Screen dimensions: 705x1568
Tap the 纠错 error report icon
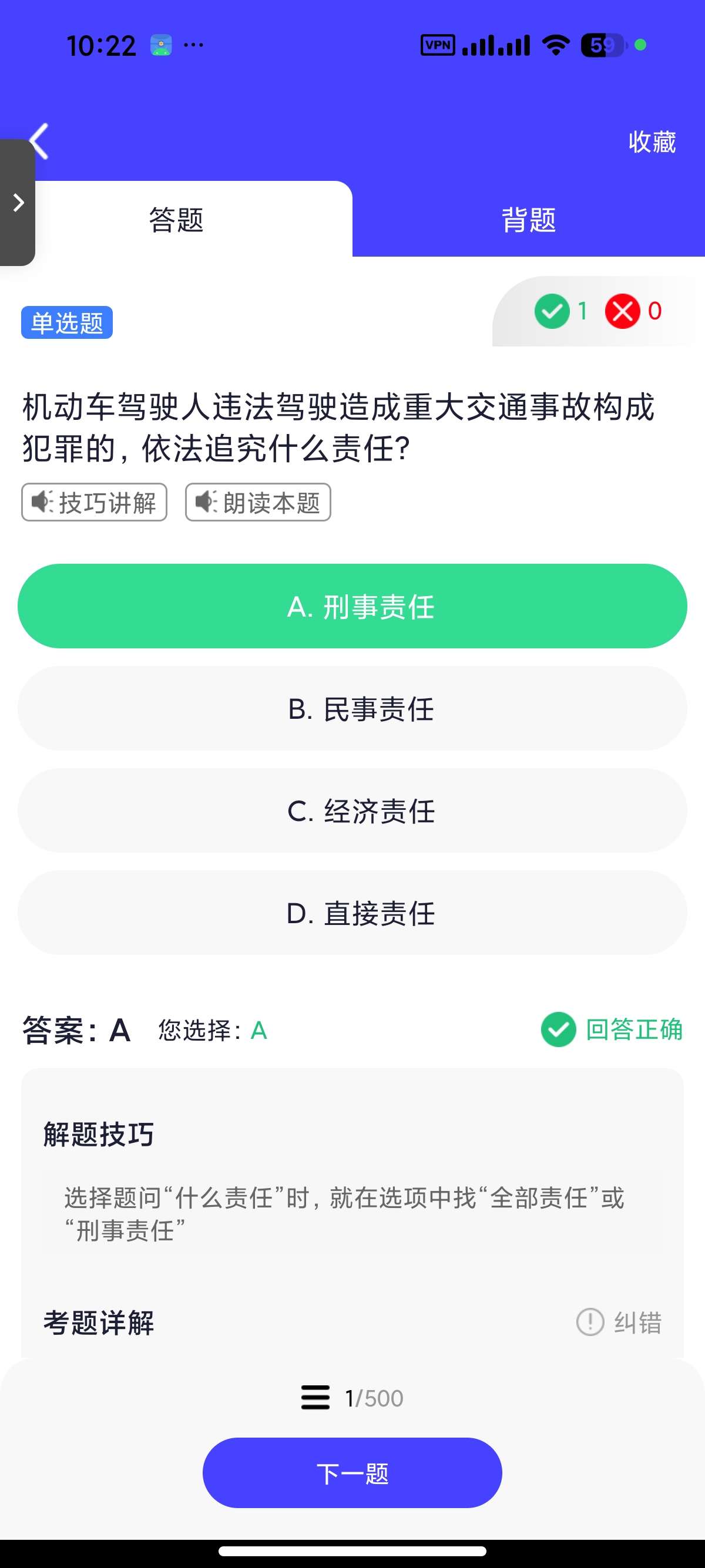pyautogui.click(x=621, y=1322)
